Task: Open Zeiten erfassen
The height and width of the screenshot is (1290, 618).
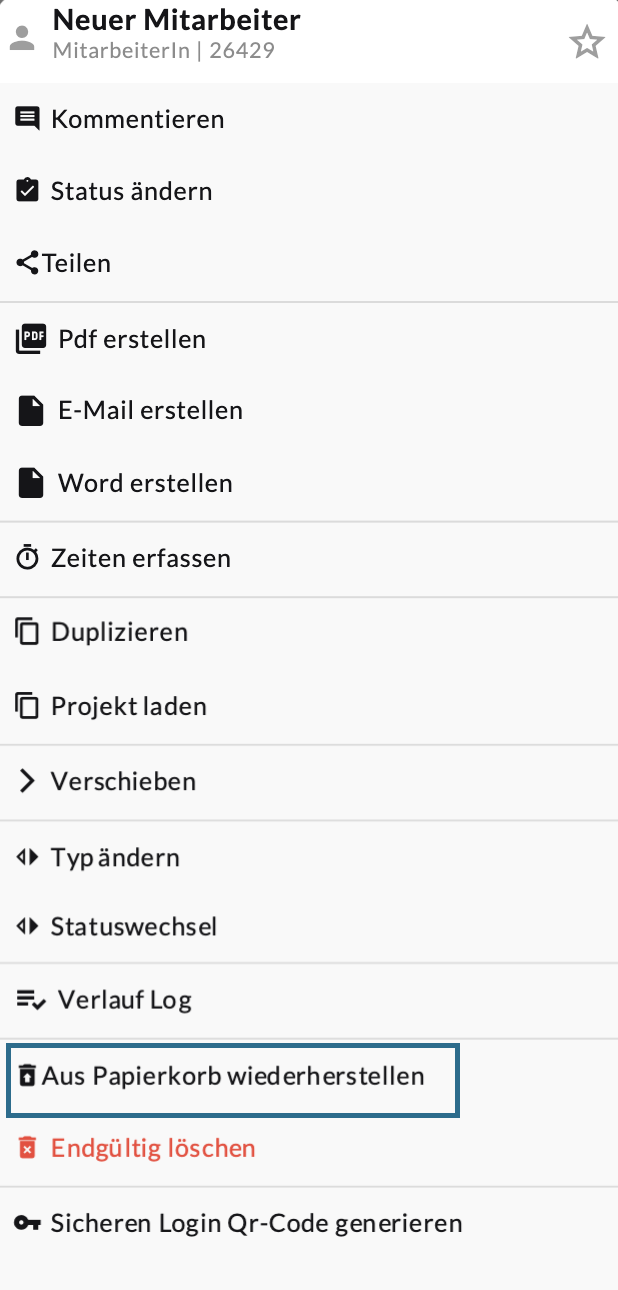Action: 140,558
